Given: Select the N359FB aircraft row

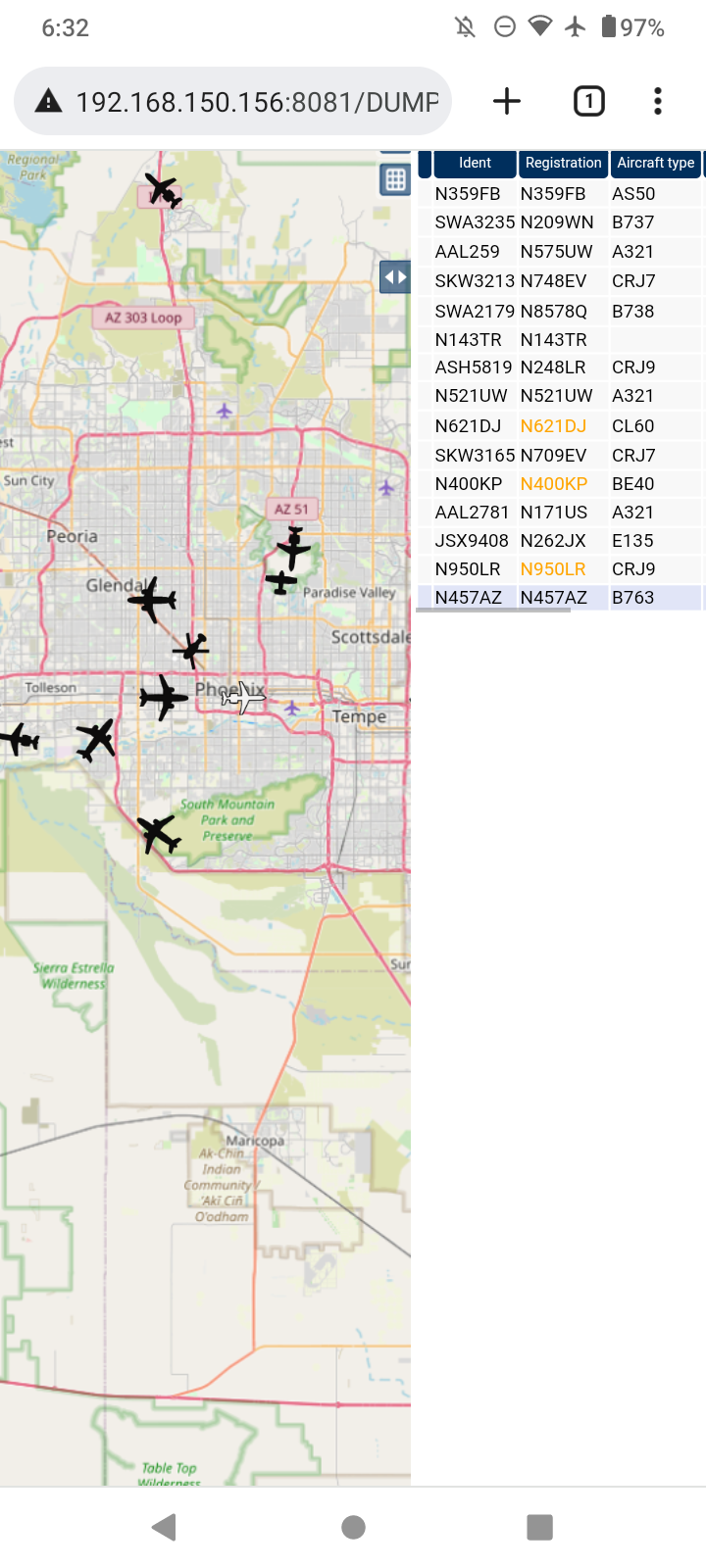Looking at the screenshot, I should 561,194.
